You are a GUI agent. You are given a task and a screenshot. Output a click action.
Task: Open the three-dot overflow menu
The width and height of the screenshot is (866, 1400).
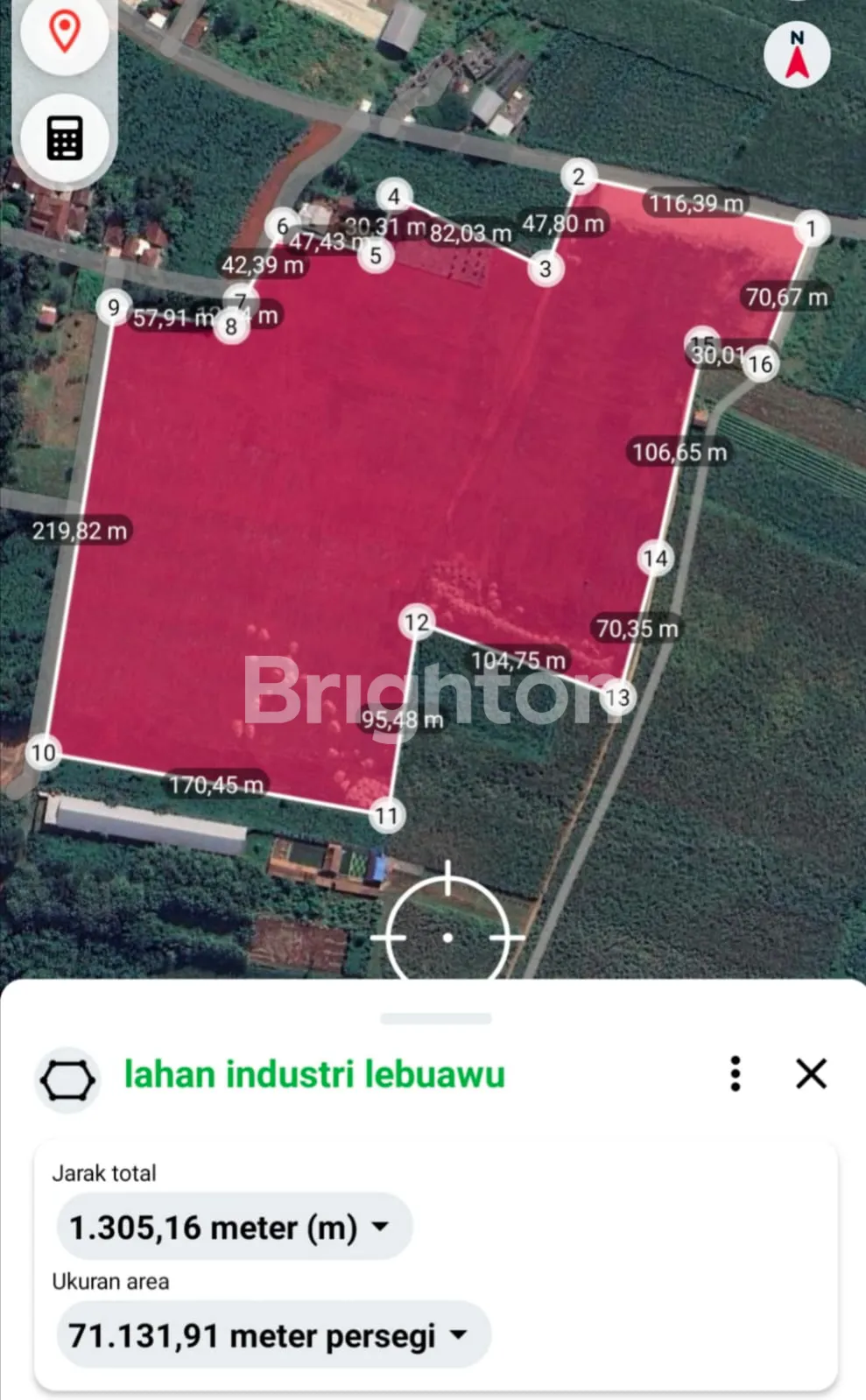(x=736, y=1073)
